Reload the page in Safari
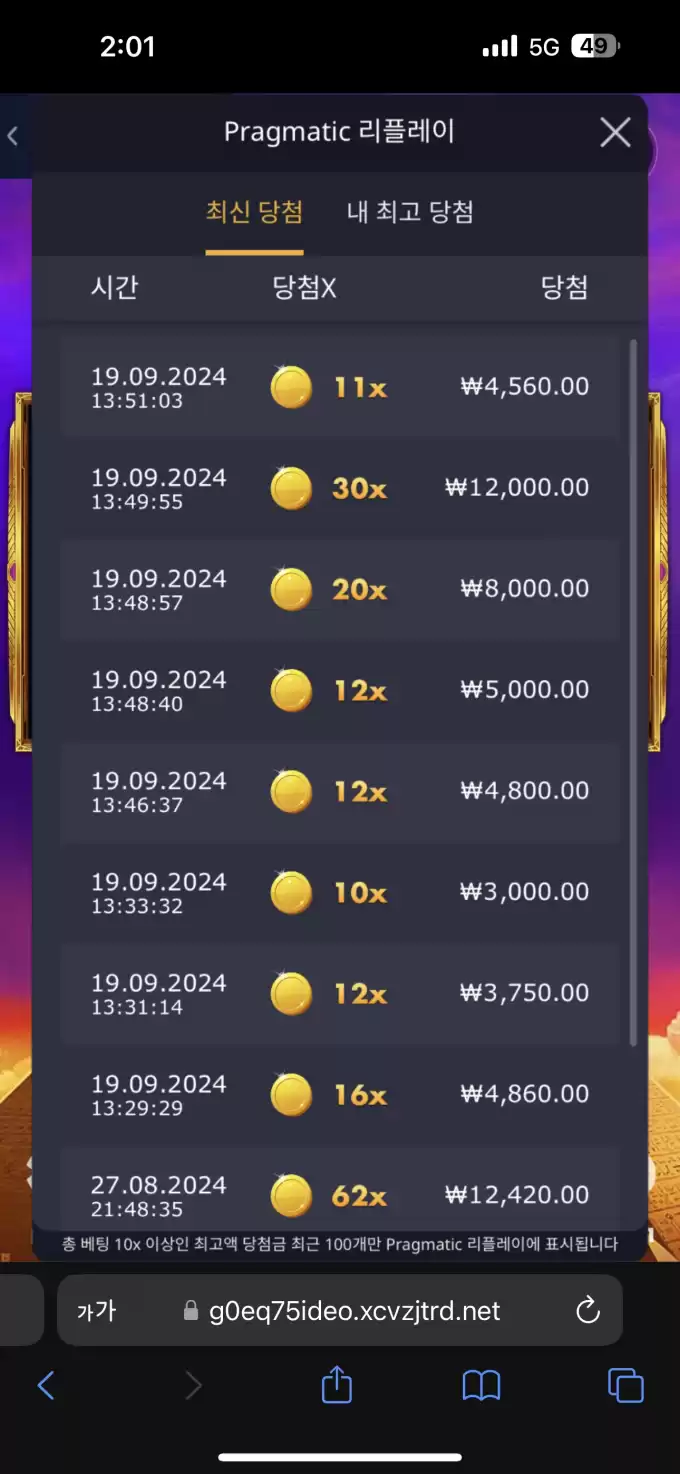680x1474 pixels. point(588,1310)
